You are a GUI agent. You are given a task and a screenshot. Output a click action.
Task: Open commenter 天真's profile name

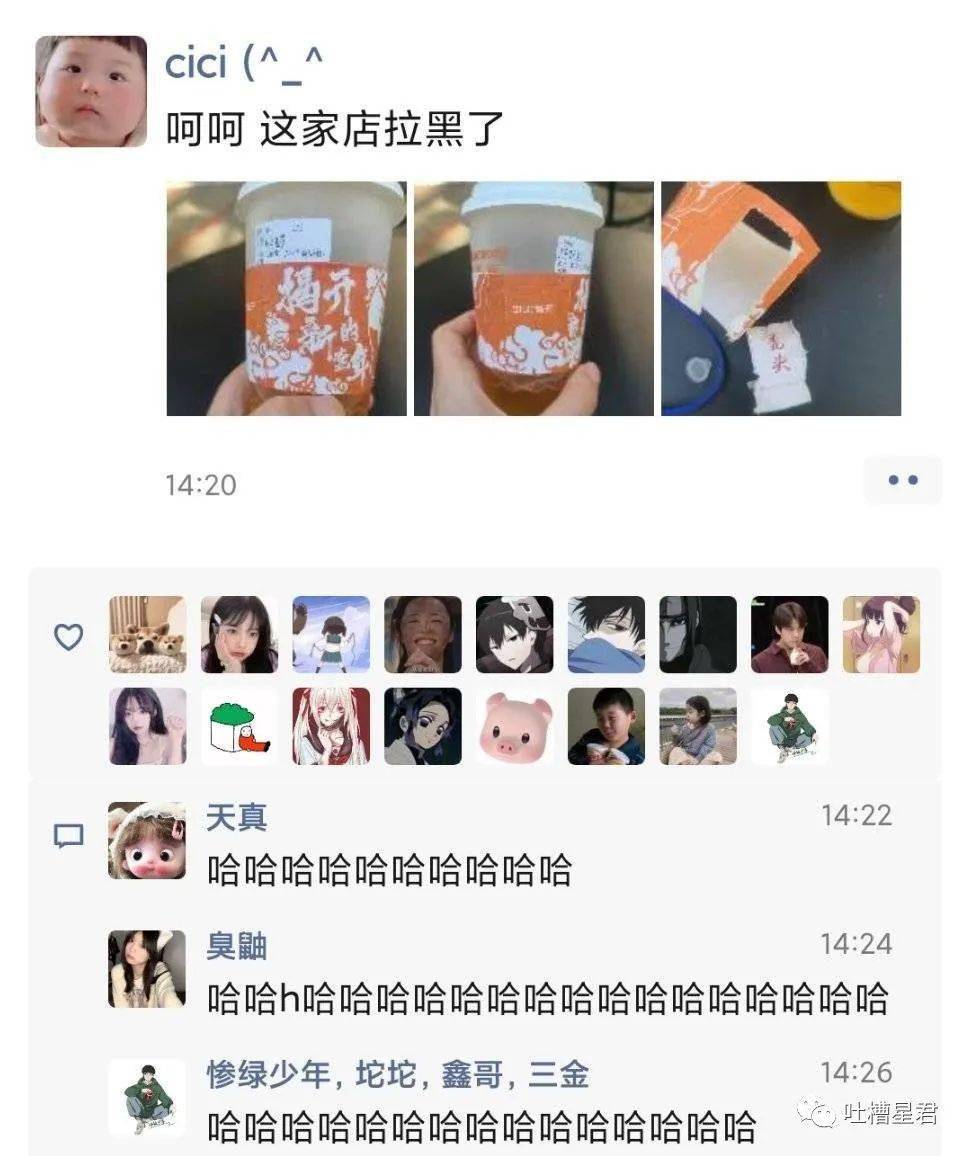click(237, 817)
